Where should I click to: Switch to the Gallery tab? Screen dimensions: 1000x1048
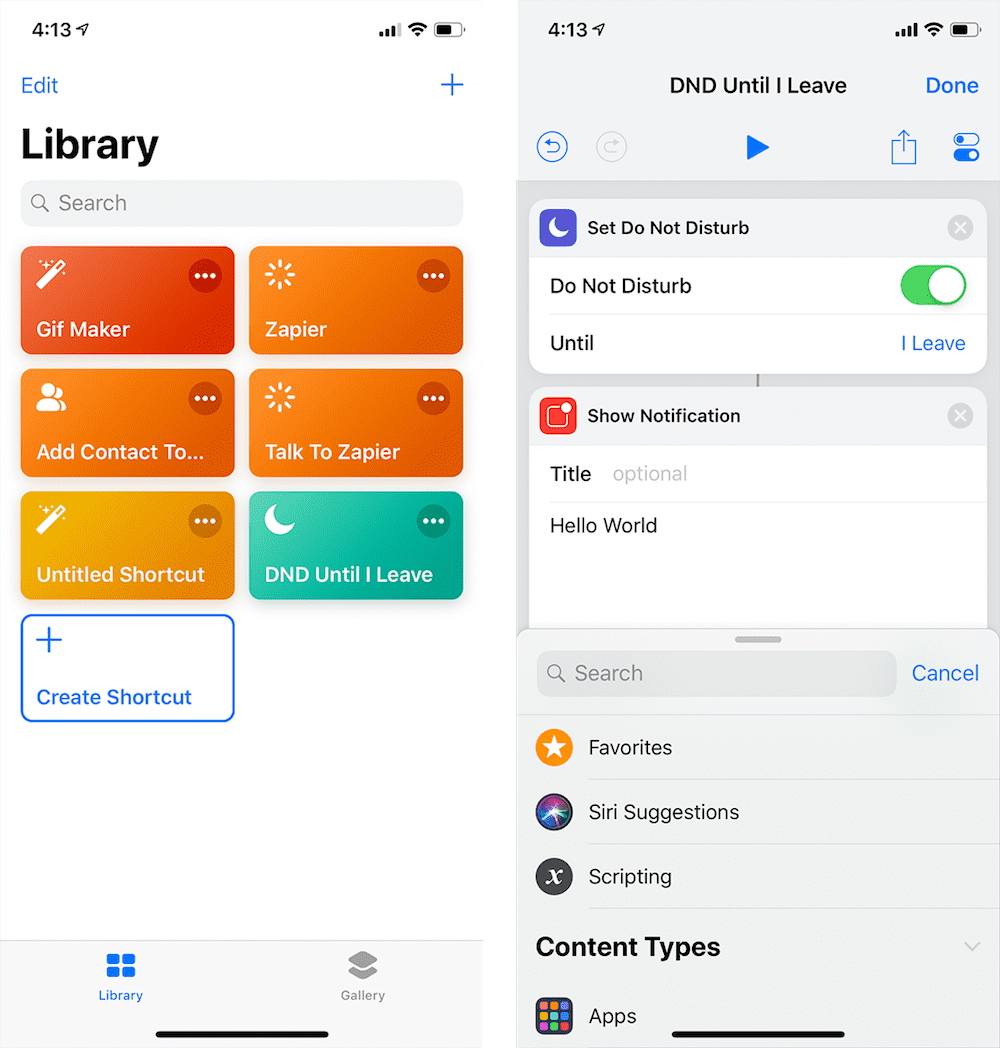click(362, 976)
